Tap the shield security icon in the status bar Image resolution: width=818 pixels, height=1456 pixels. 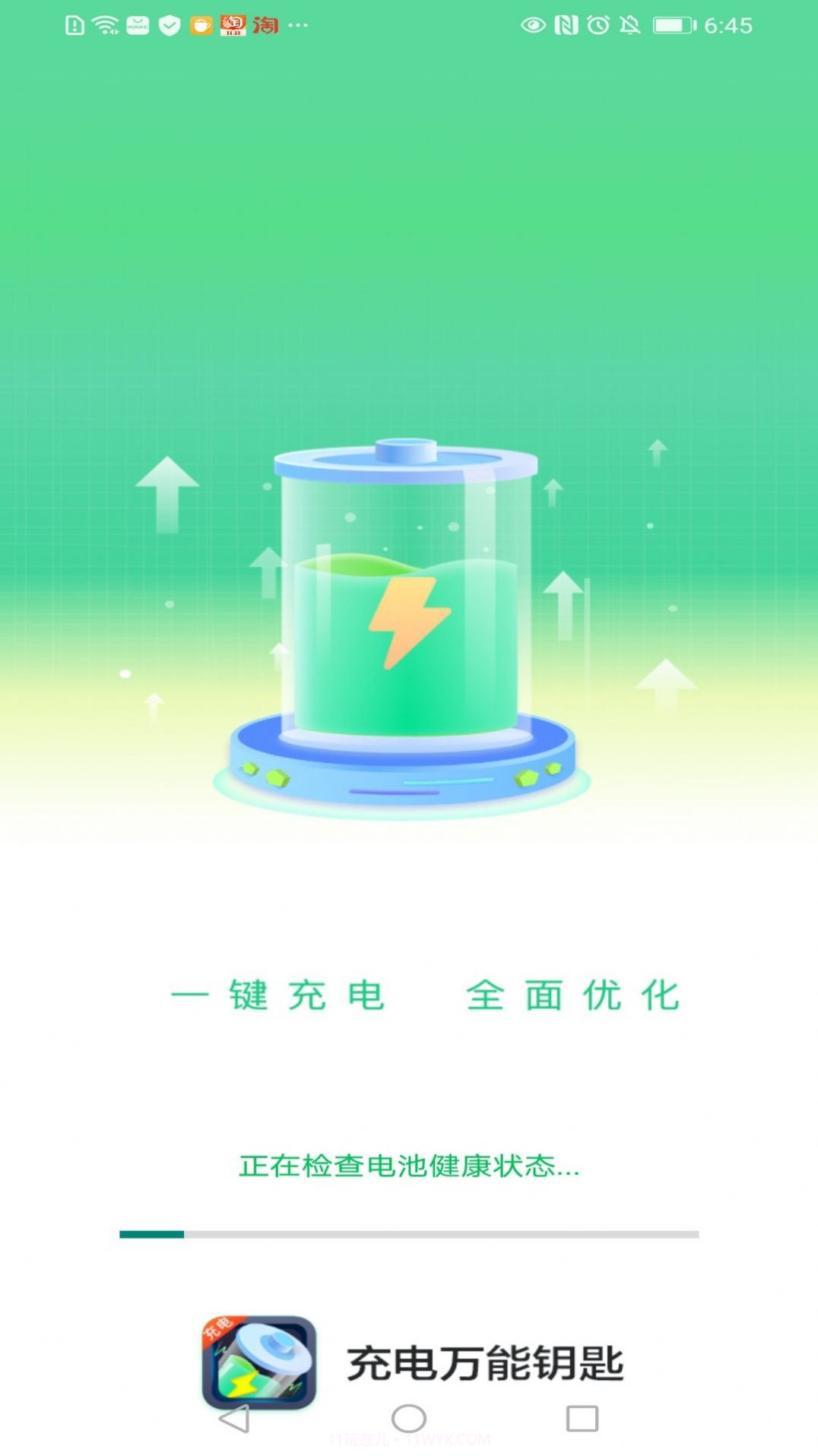point(168,25)
